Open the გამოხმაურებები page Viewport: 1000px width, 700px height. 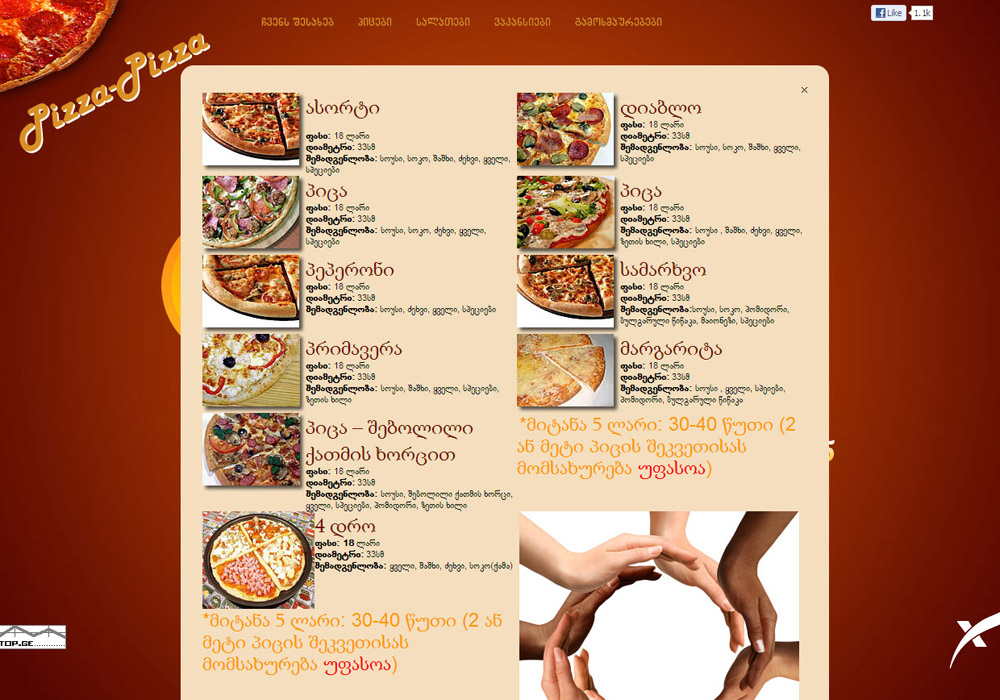tap(618, 22)
